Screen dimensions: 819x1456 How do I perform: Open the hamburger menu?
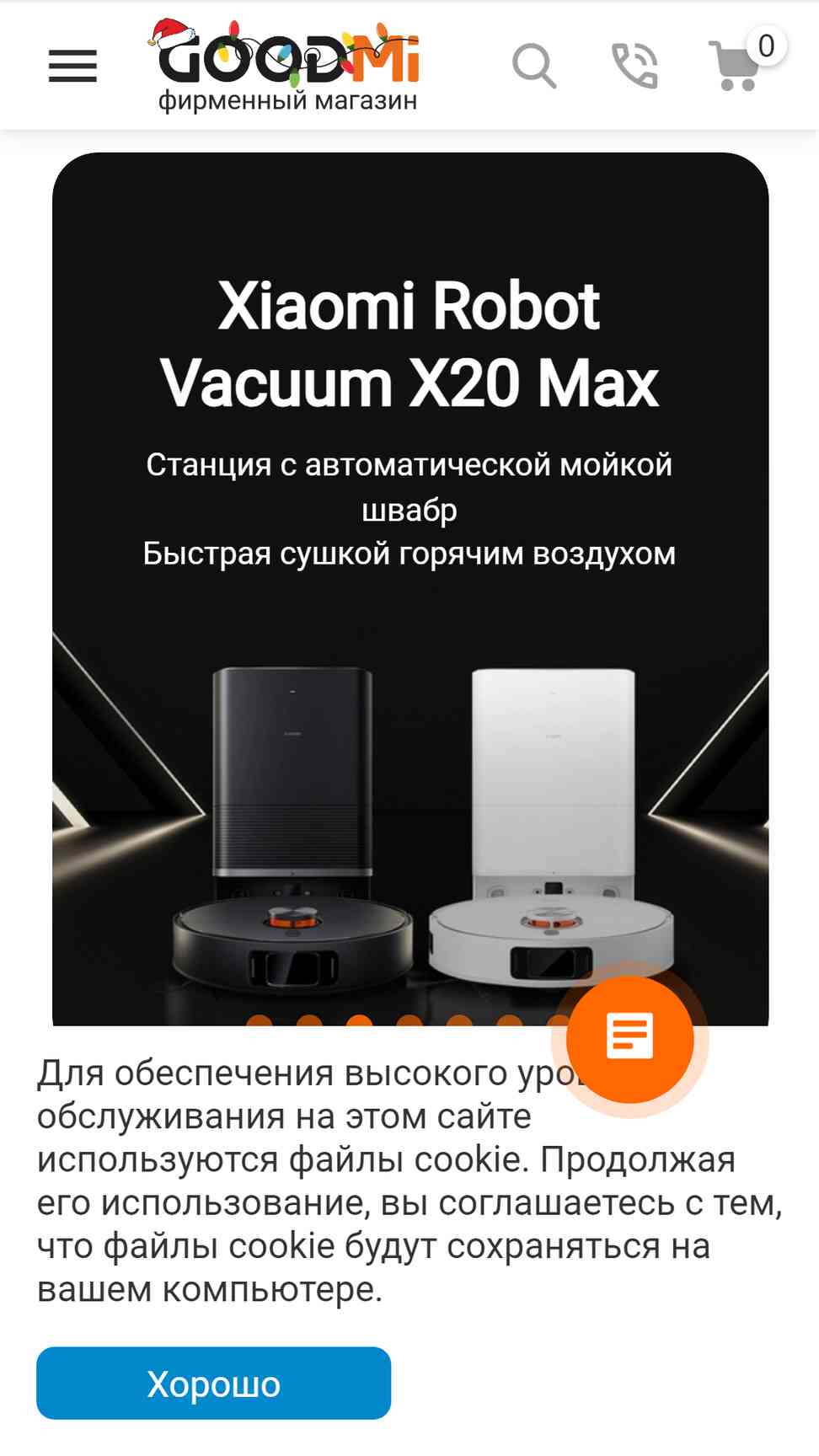pos(72,66)
